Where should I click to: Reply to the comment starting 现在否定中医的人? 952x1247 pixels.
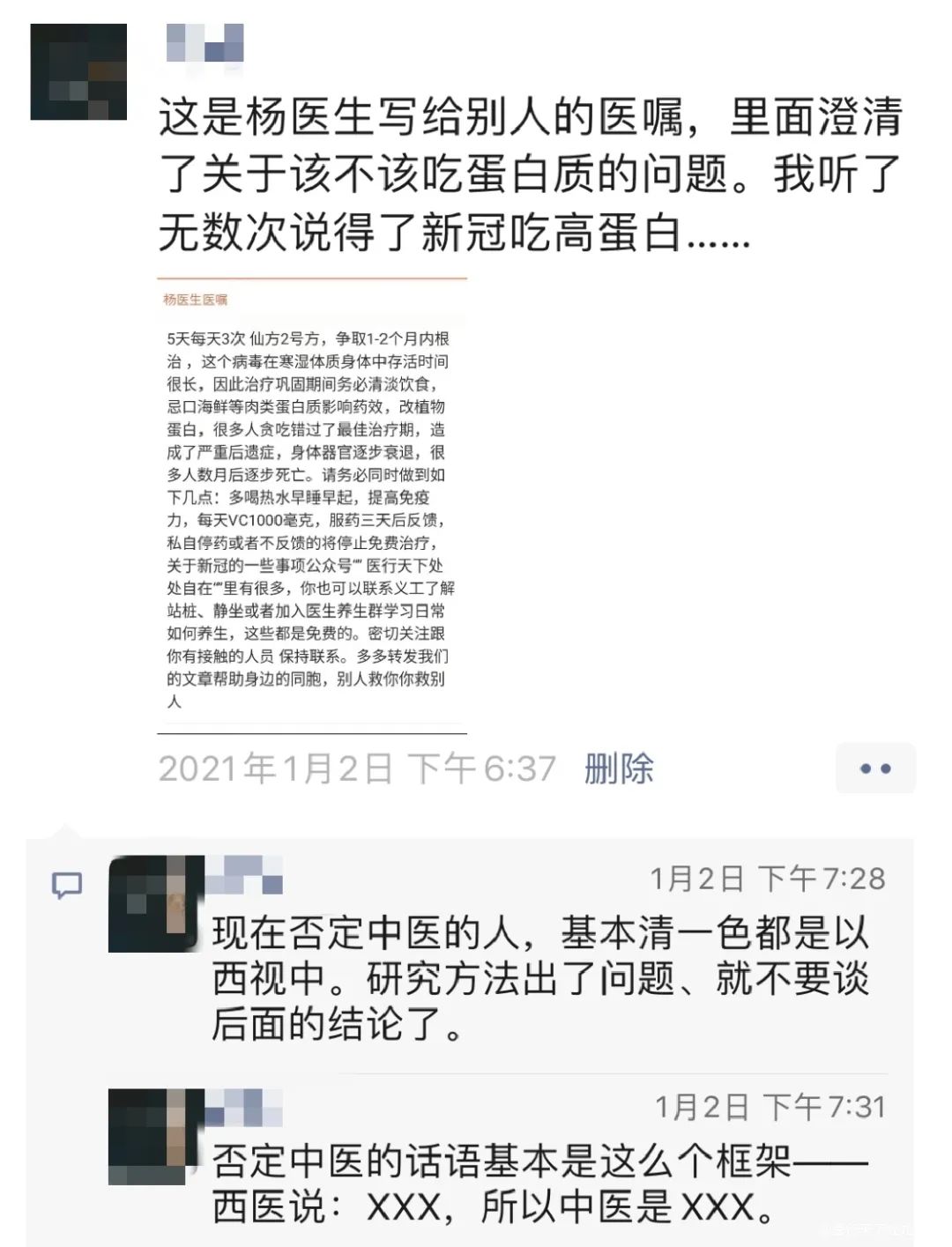point(539,978)
